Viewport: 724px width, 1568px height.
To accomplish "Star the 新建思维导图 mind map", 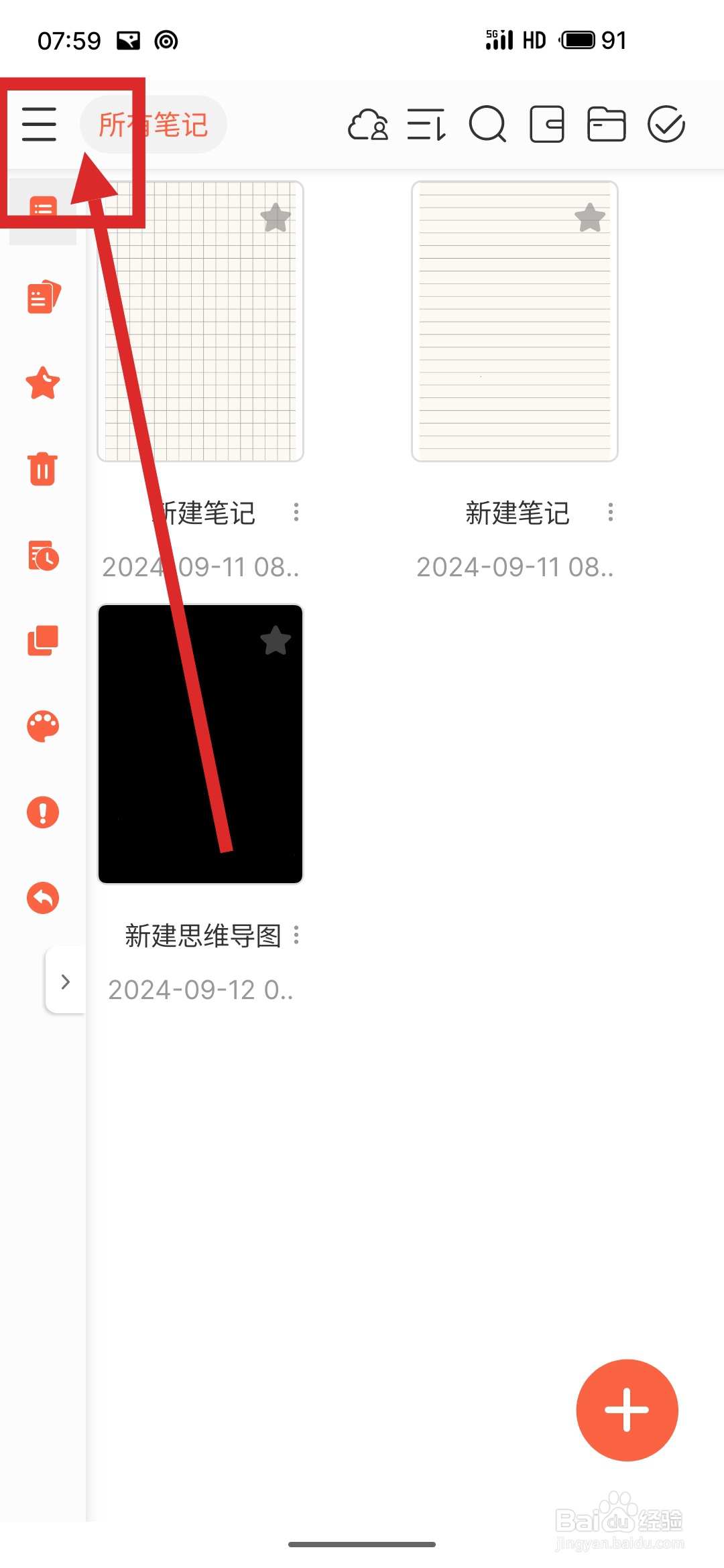I will tap(274, 641).
